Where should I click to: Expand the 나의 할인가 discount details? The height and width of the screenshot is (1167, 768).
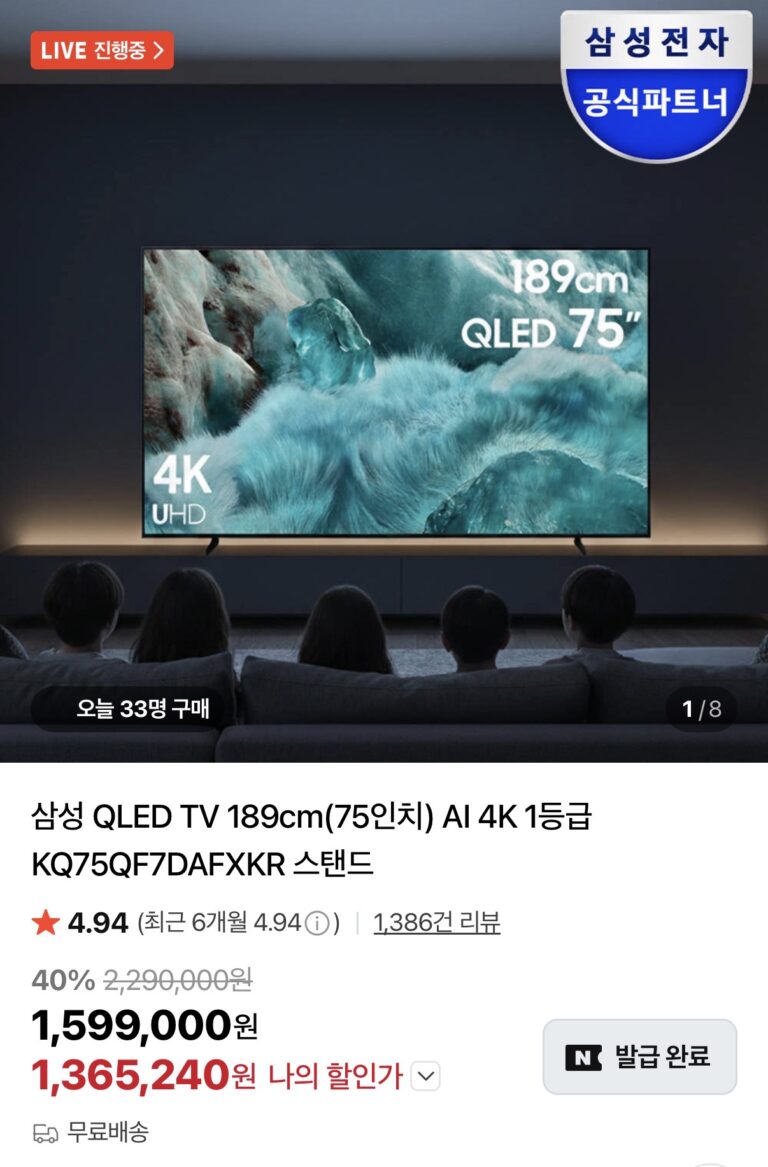click(426, 1076)
